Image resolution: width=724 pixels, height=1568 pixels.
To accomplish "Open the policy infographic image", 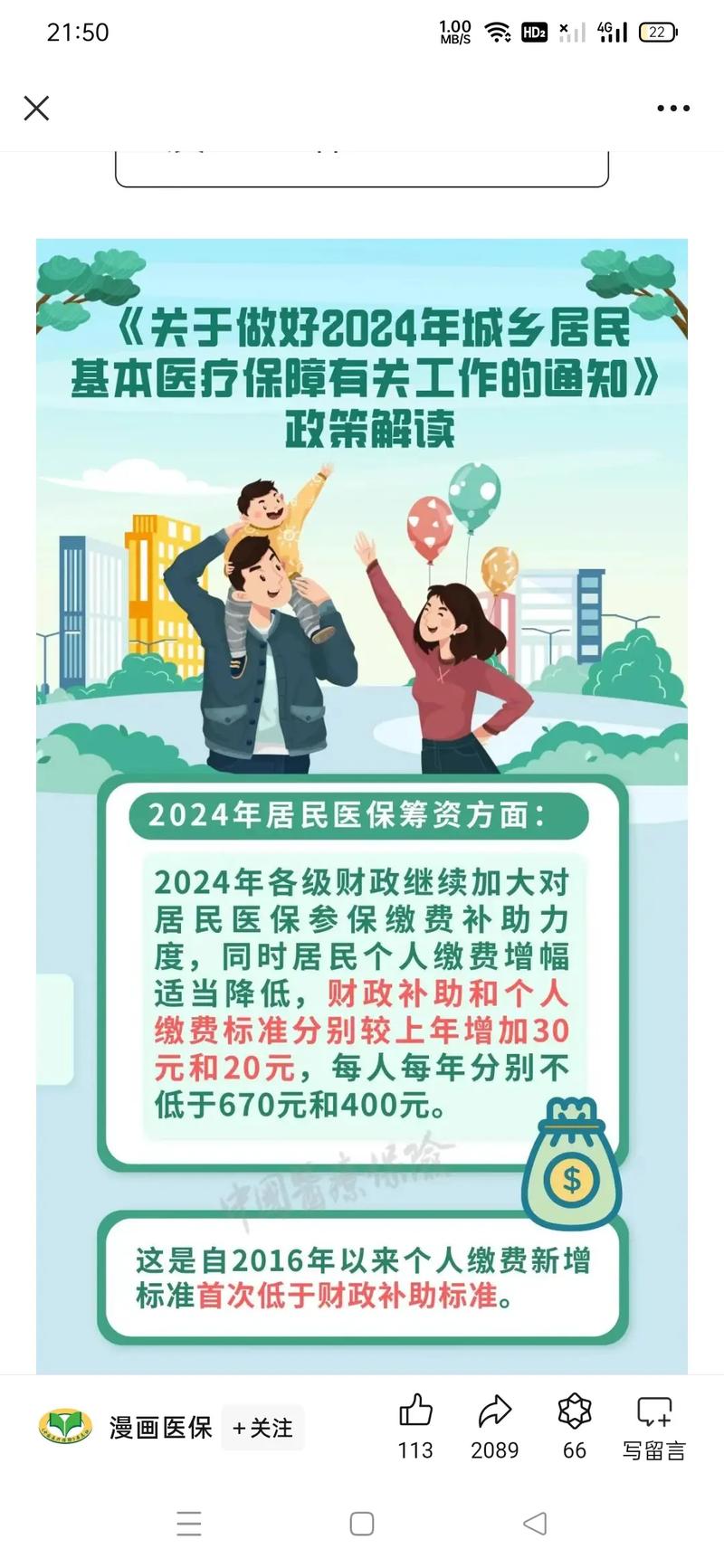I will [362, 633].
